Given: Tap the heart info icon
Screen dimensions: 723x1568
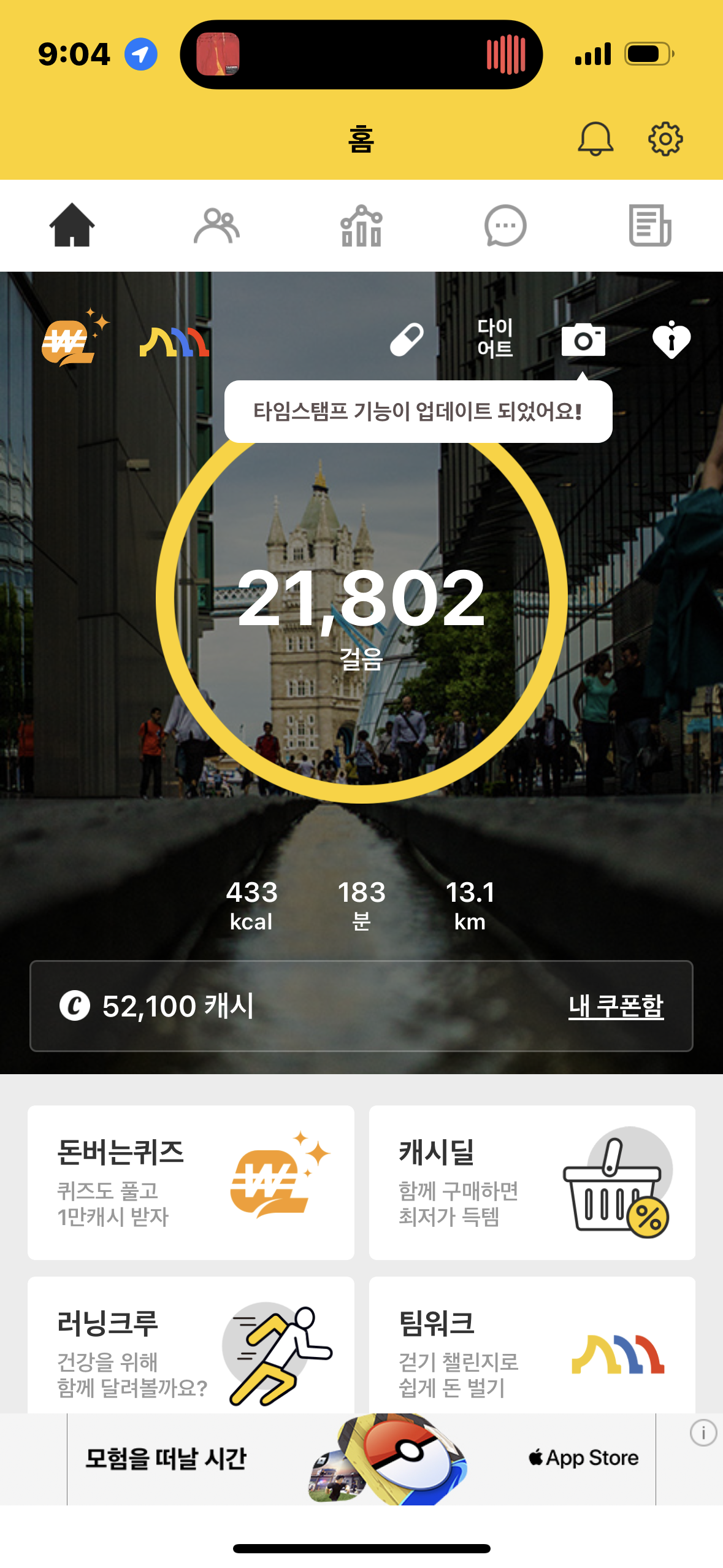Looking at the screenshot, I should (x=671, y=339).
